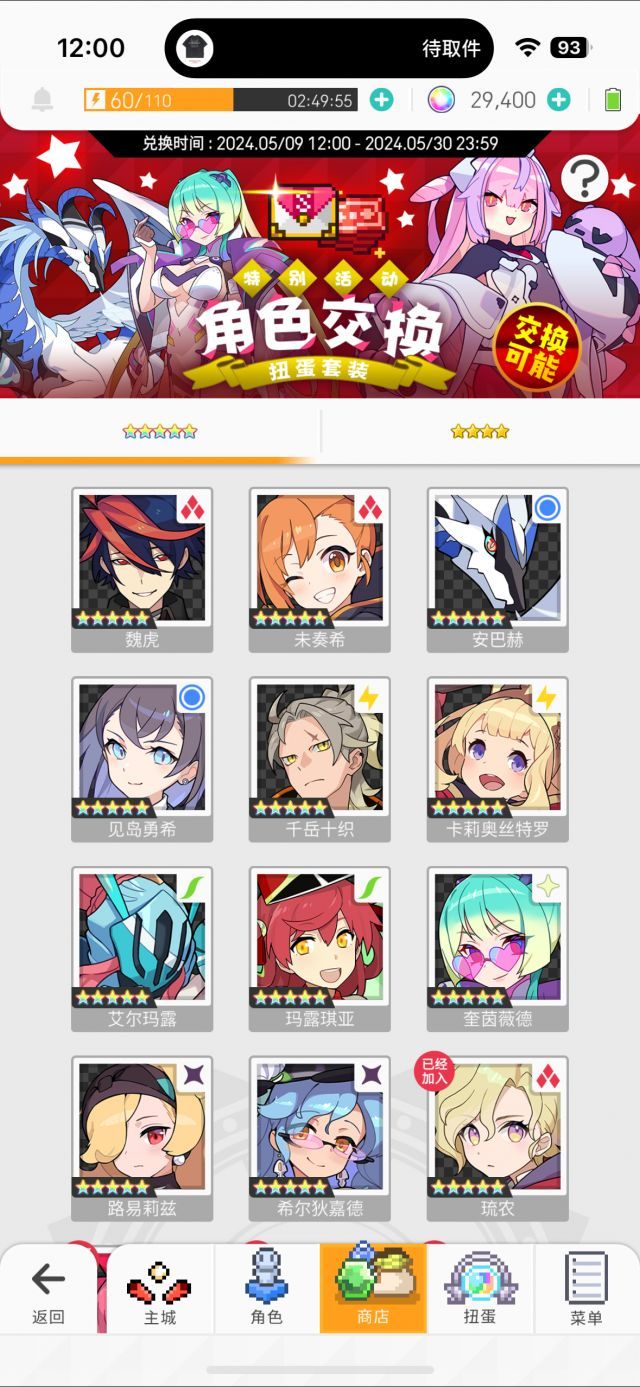
Task: Choose the dragon character 安巴赫
Action: (498, 570)
